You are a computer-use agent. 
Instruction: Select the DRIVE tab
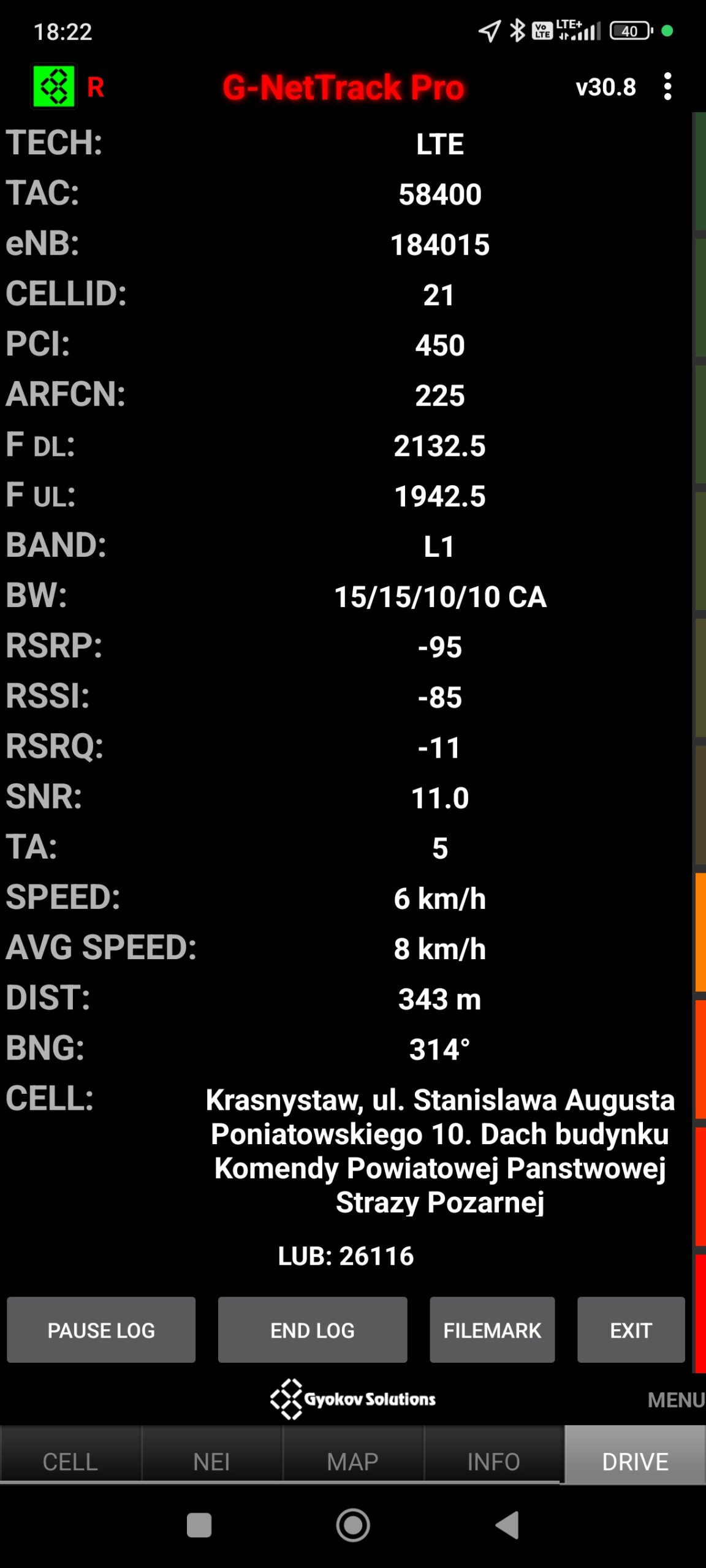pos(635,1461)
